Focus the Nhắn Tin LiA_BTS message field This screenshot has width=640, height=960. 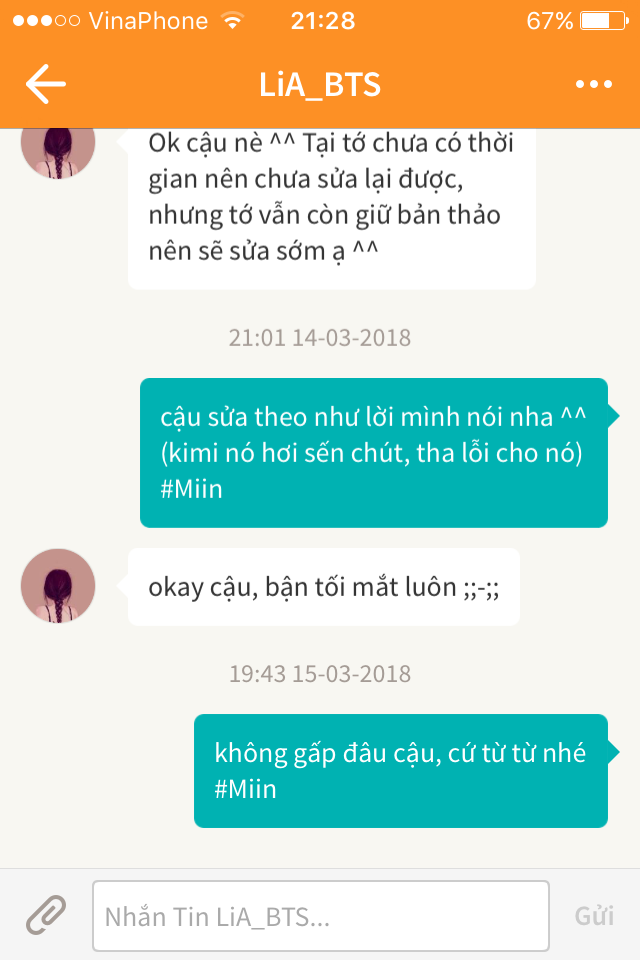pos(320,915)
